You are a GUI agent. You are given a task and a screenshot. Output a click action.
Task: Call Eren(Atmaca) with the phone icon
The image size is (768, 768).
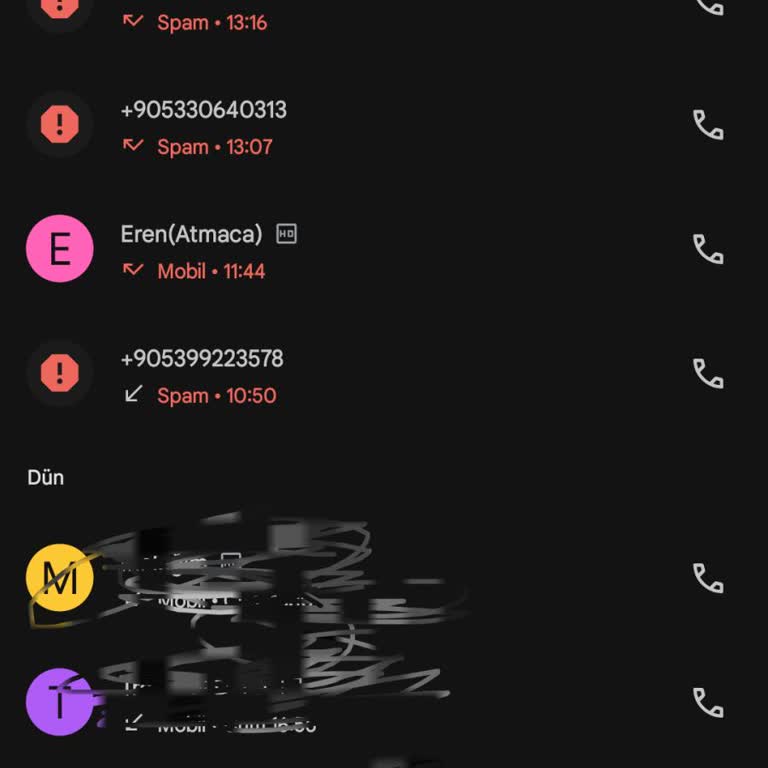coord(708,249)
